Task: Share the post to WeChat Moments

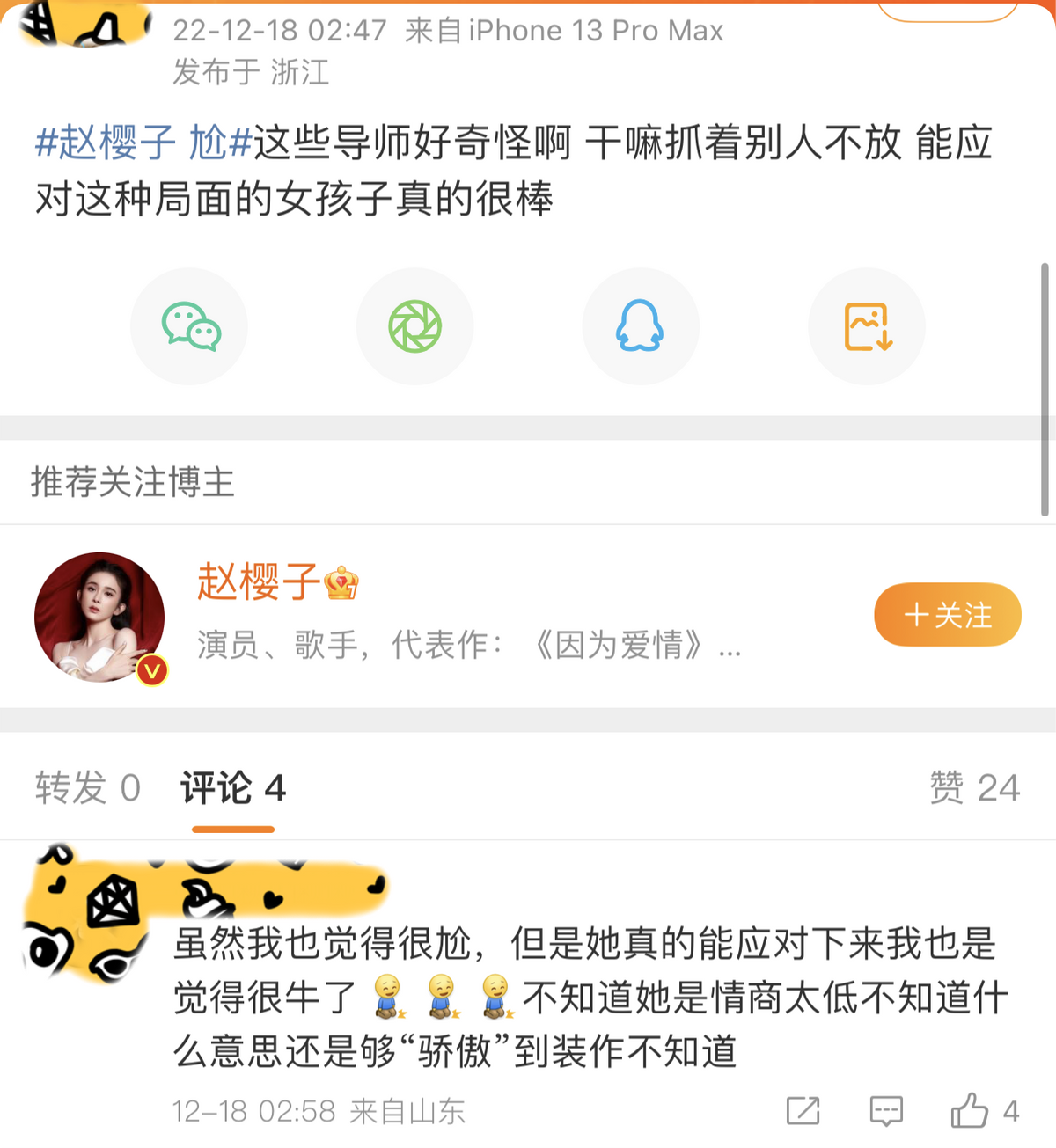Action: coord(414,326)
